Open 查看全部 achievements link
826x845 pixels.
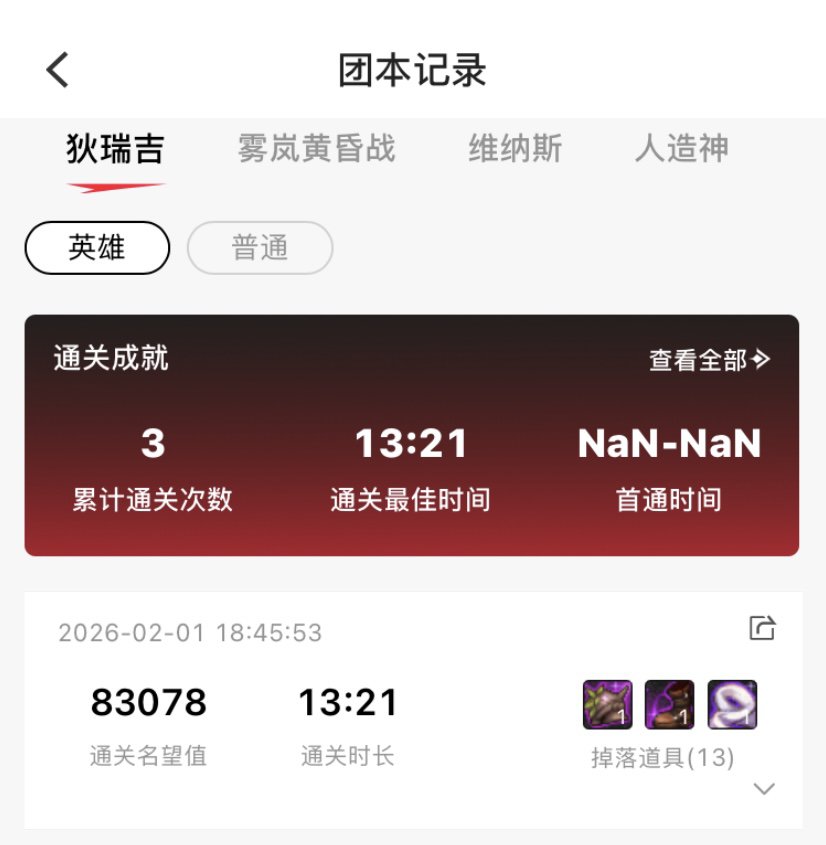tap(709, 360)
